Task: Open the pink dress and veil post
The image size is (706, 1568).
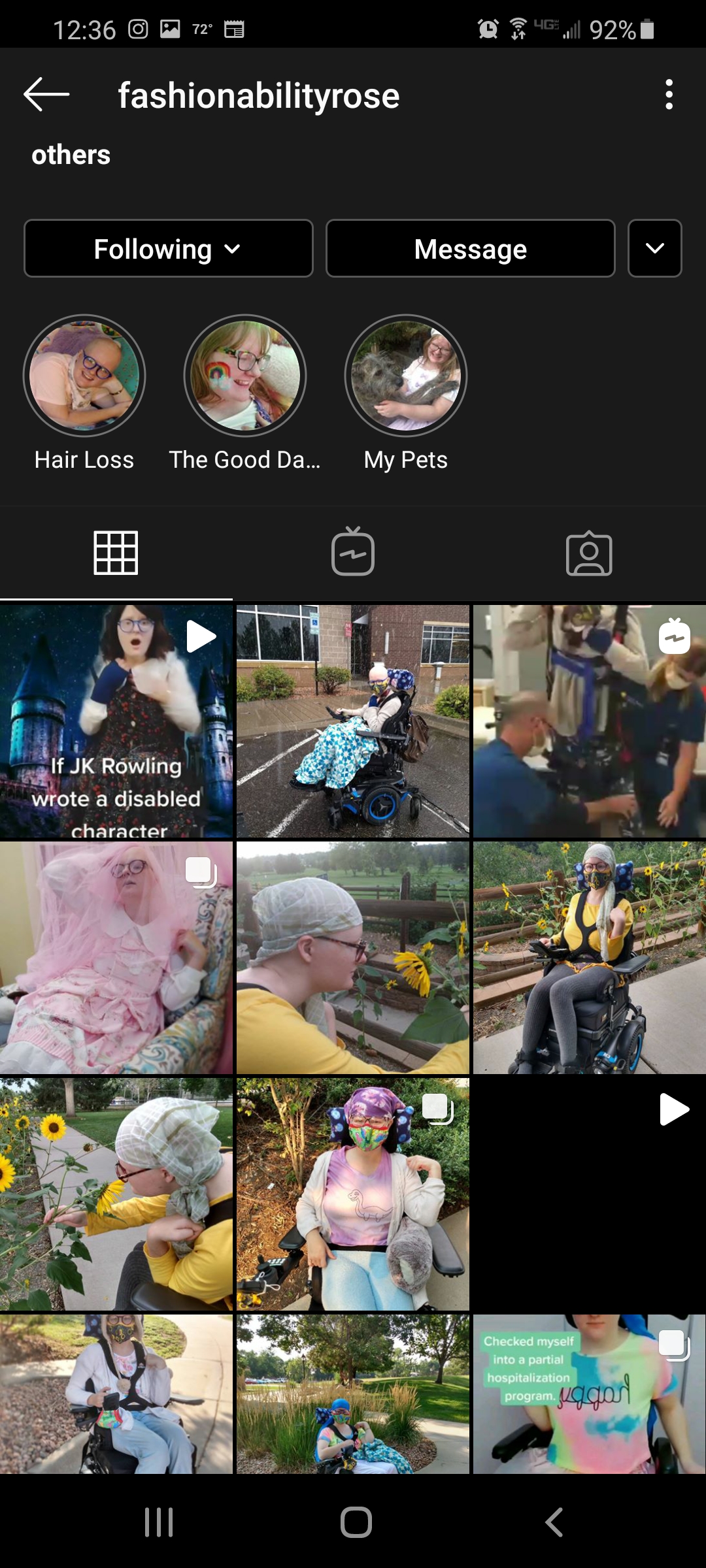Action: click(116, 958)
